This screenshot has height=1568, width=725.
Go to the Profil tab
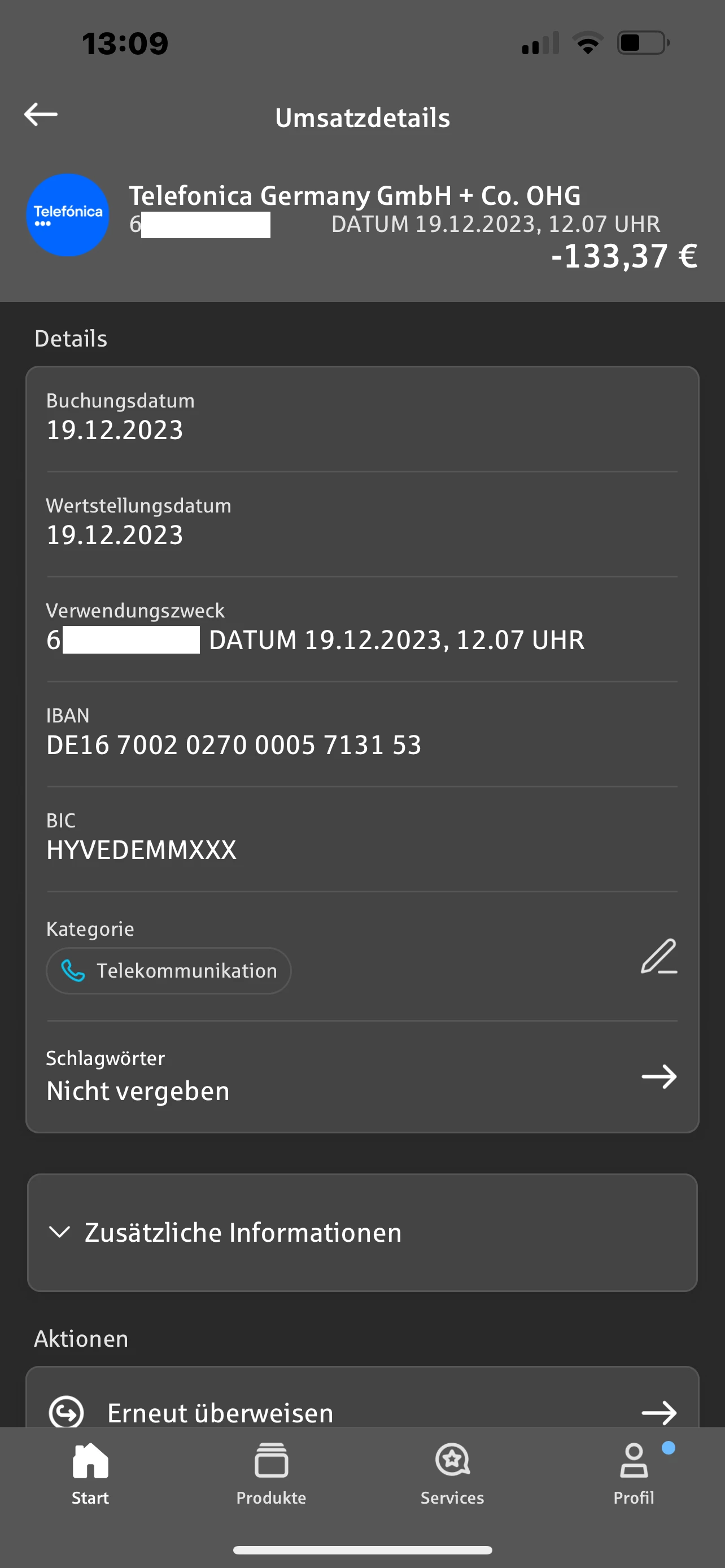pos(634,1473)
